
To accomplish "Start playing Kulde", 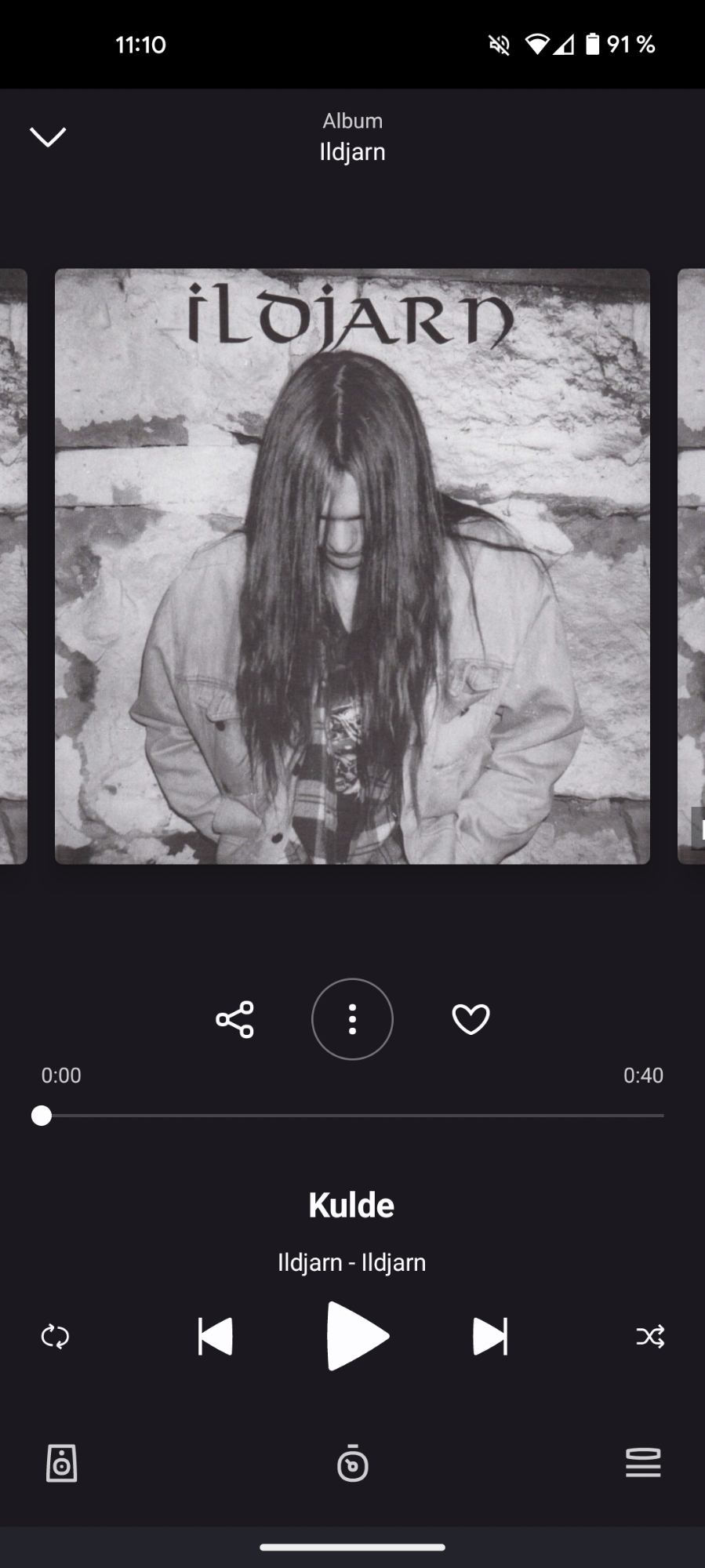I will click(356, 1336).
